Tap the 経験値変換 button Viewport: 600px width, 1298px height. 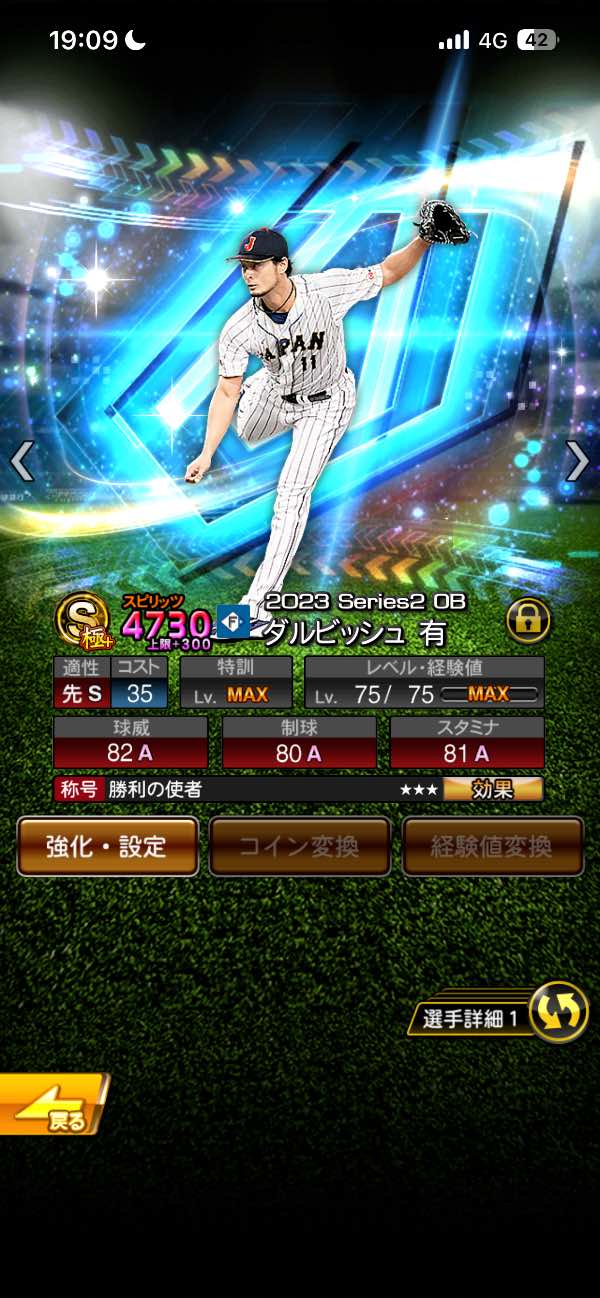click(492, 846)
